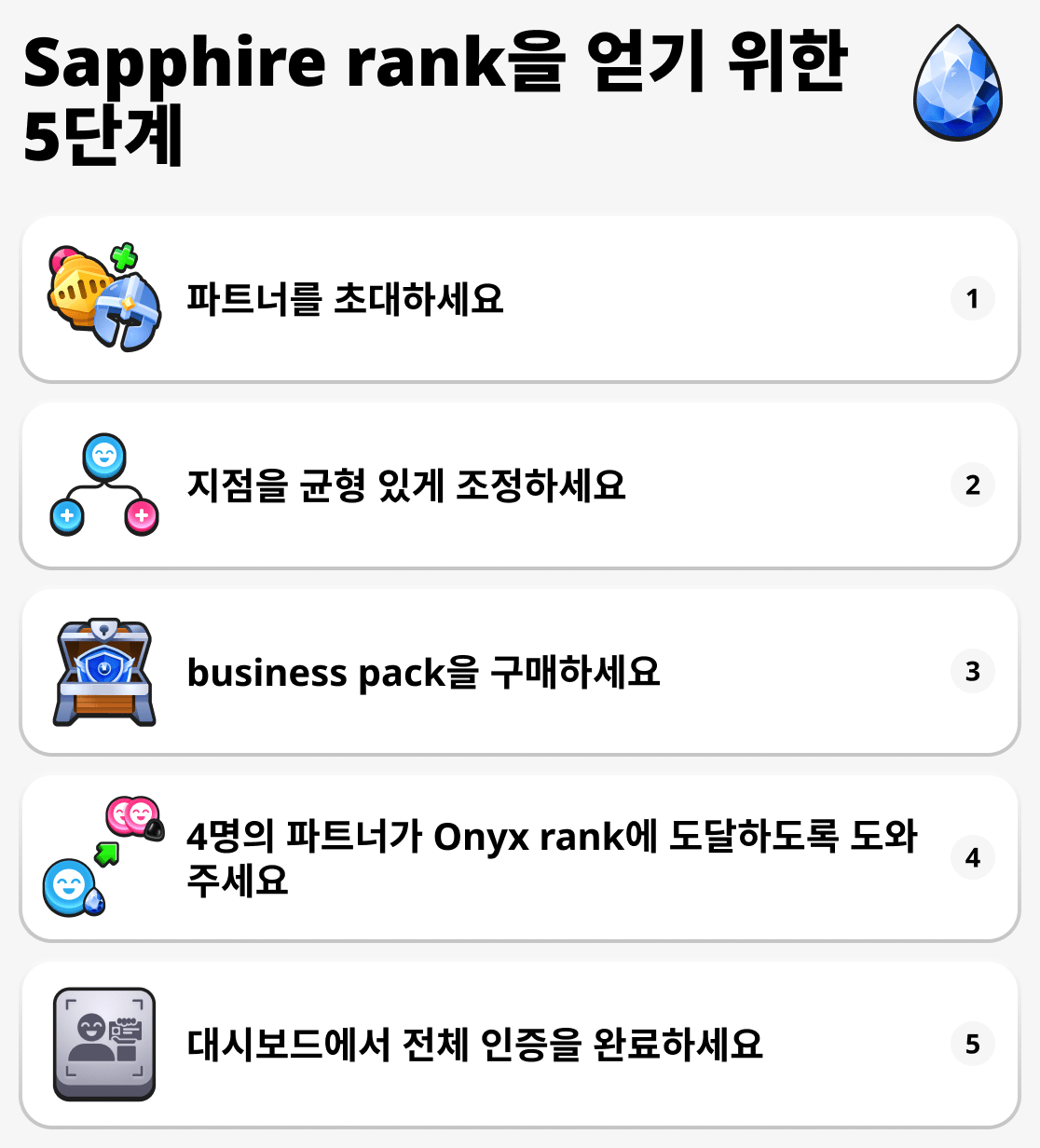Click the step 4 number badge
The image size is (1040, 1148).
tap(973, 856)
